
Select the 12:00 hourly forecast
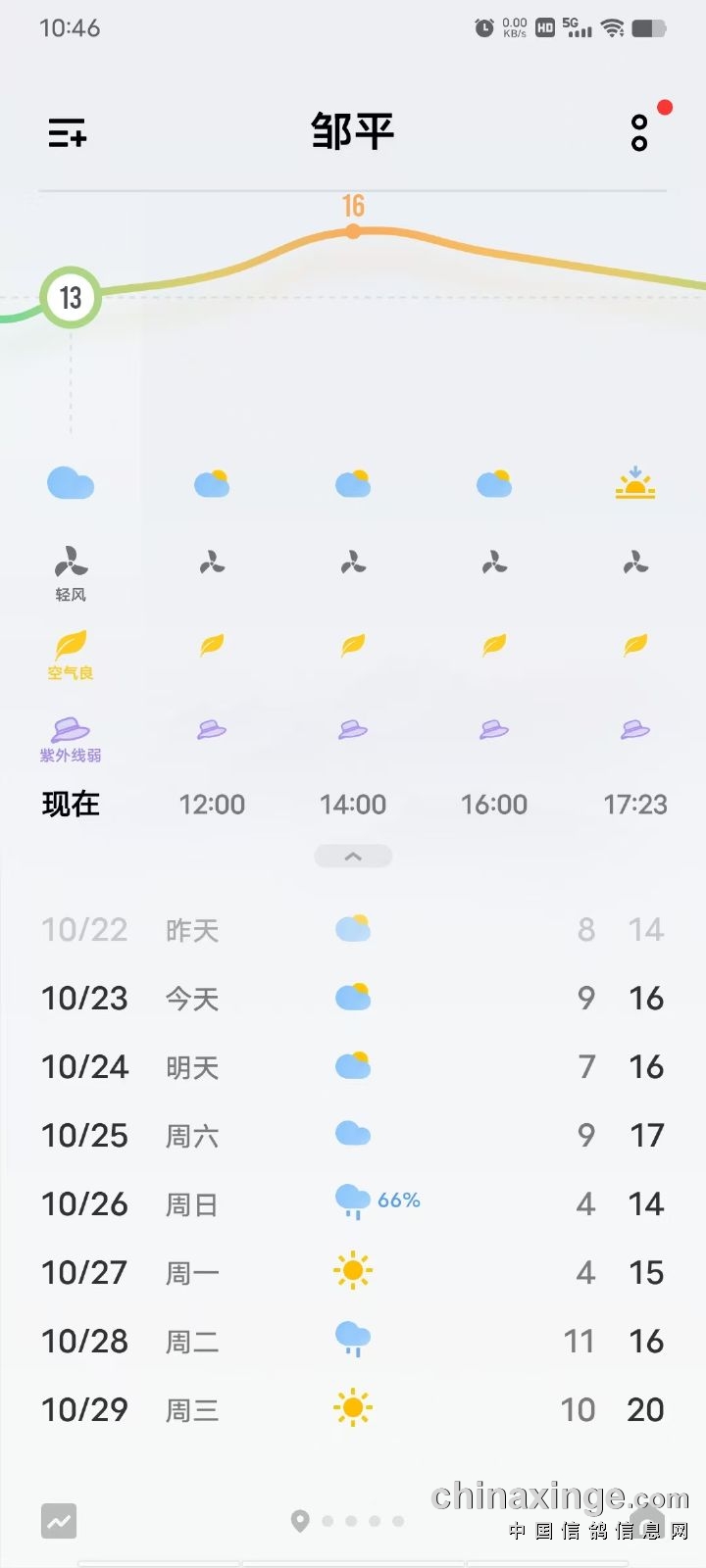(x=212, y=805)
